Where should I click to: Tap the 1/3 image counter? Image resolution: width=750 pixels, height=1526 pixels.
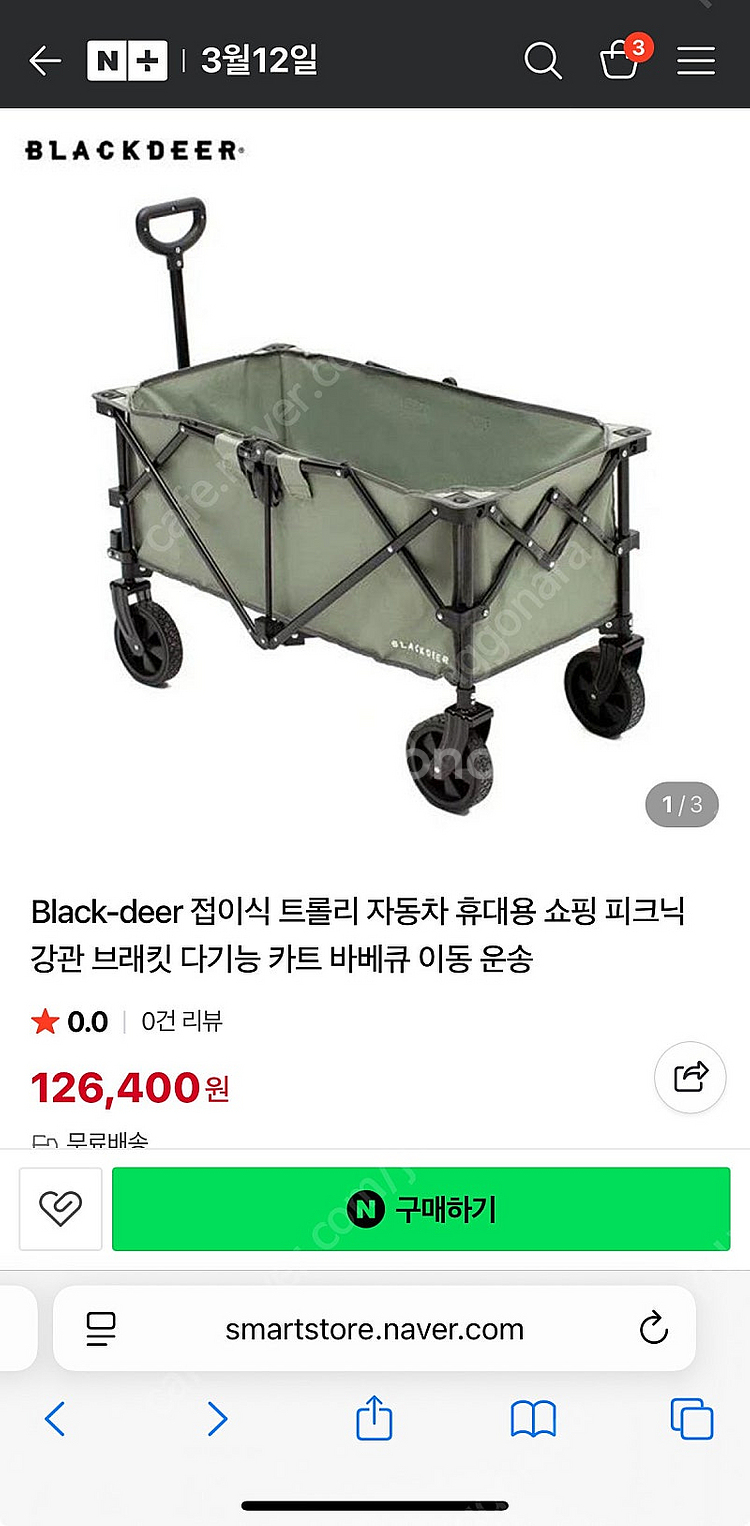click(681, 805)
